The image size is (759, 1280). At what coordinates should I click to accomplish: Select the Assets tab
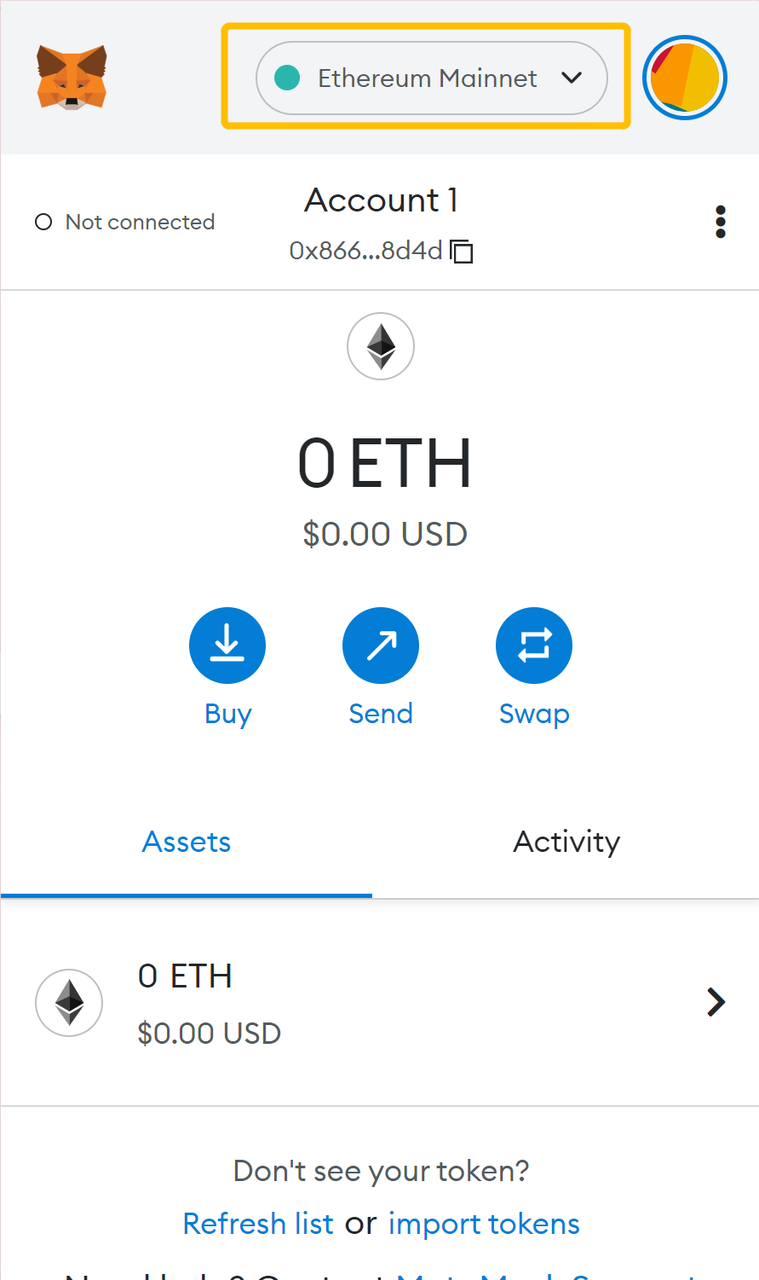[x=187, y=842]
